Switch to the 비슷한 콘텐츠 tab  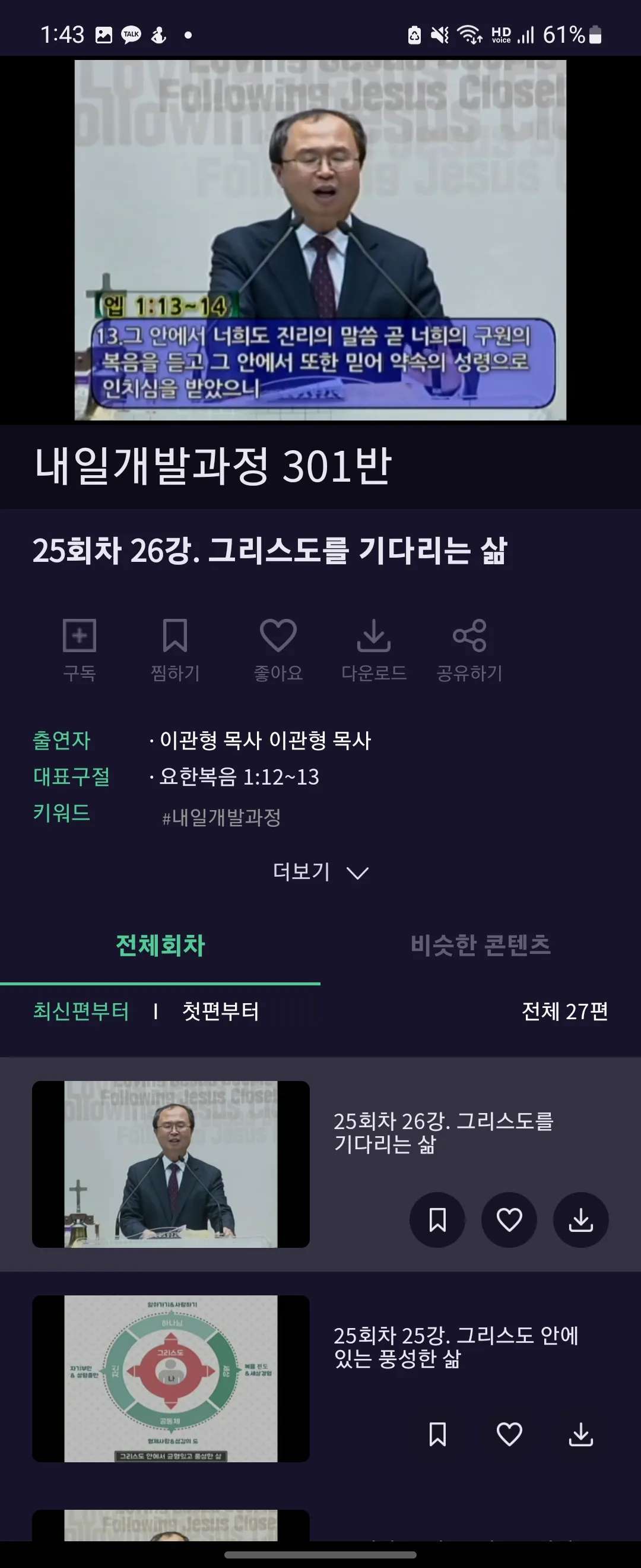pos(480,946)
